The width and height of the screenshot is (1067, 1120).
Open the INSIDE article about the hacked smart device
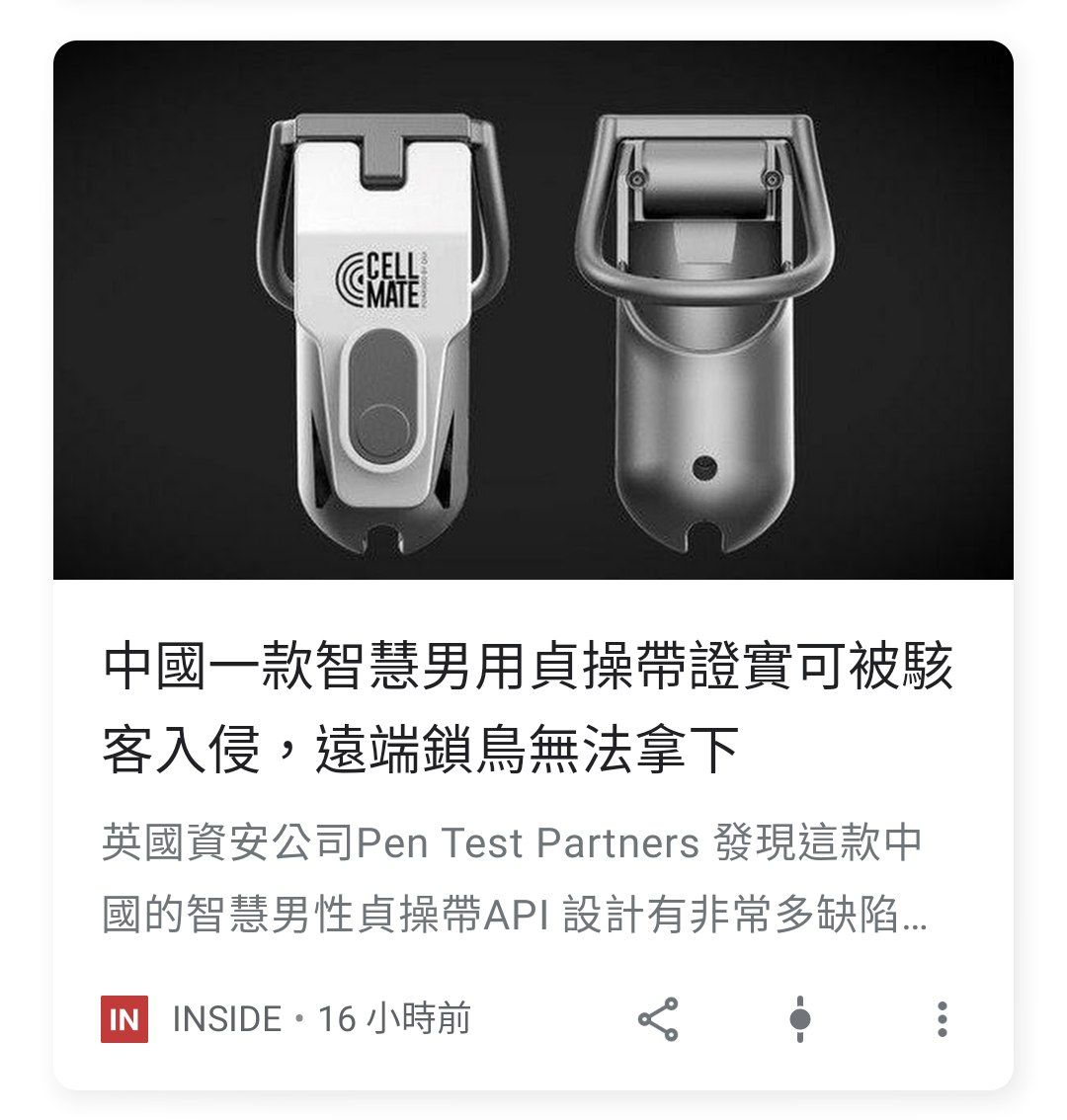click(528, 707)
